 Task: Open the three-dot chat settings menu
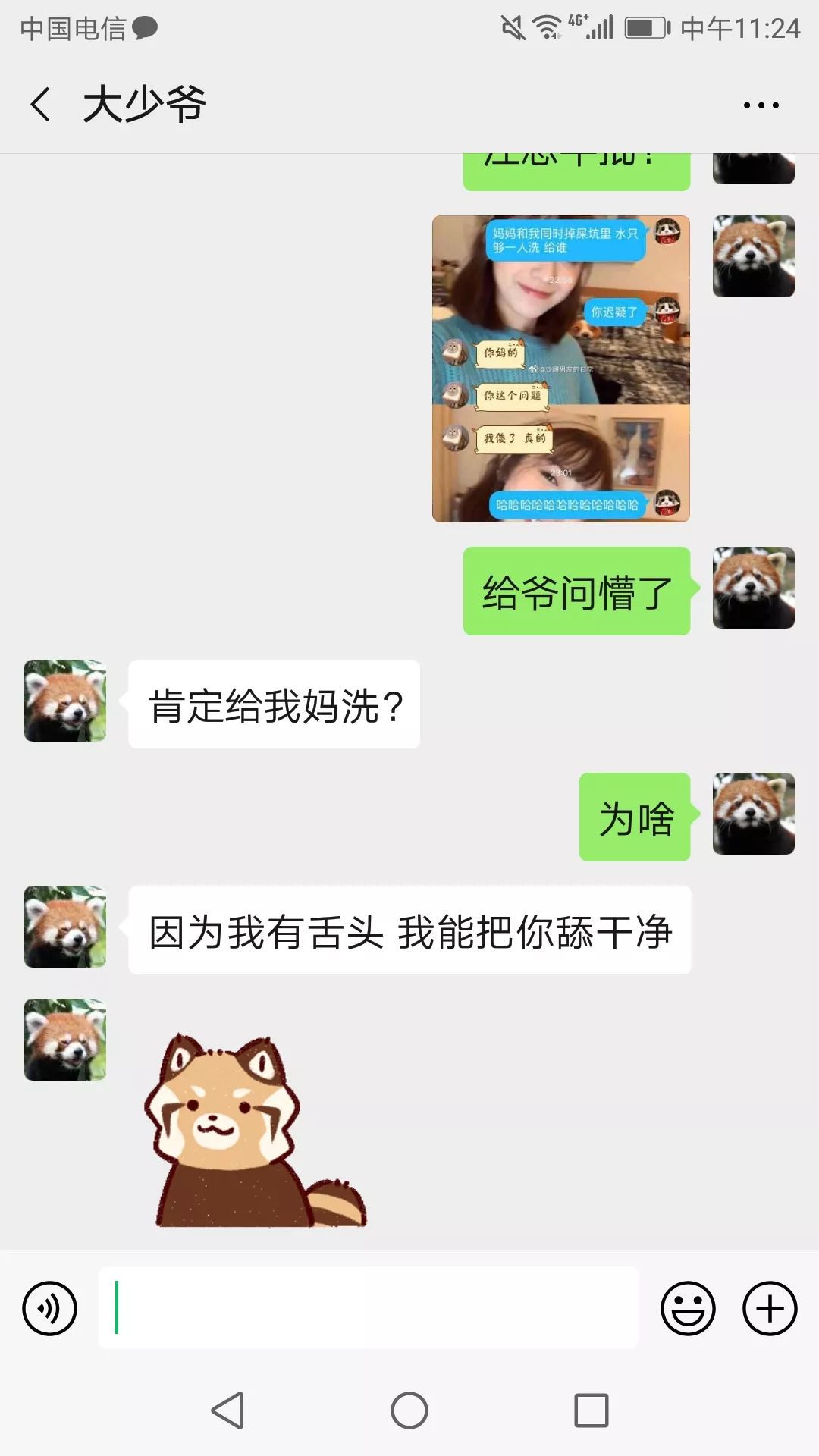coord(761,106)
